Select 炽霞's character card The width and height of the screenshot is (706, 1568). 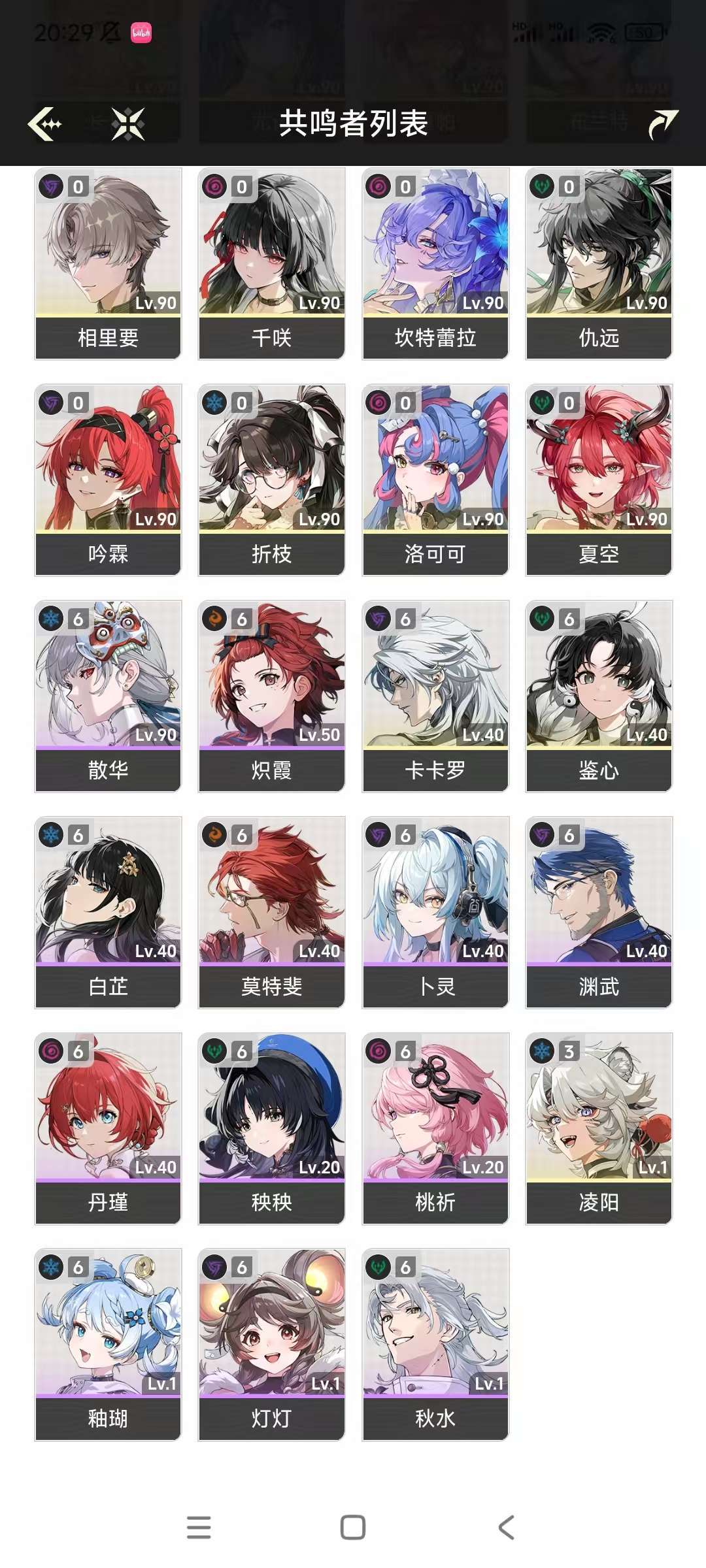pos(271,696)
